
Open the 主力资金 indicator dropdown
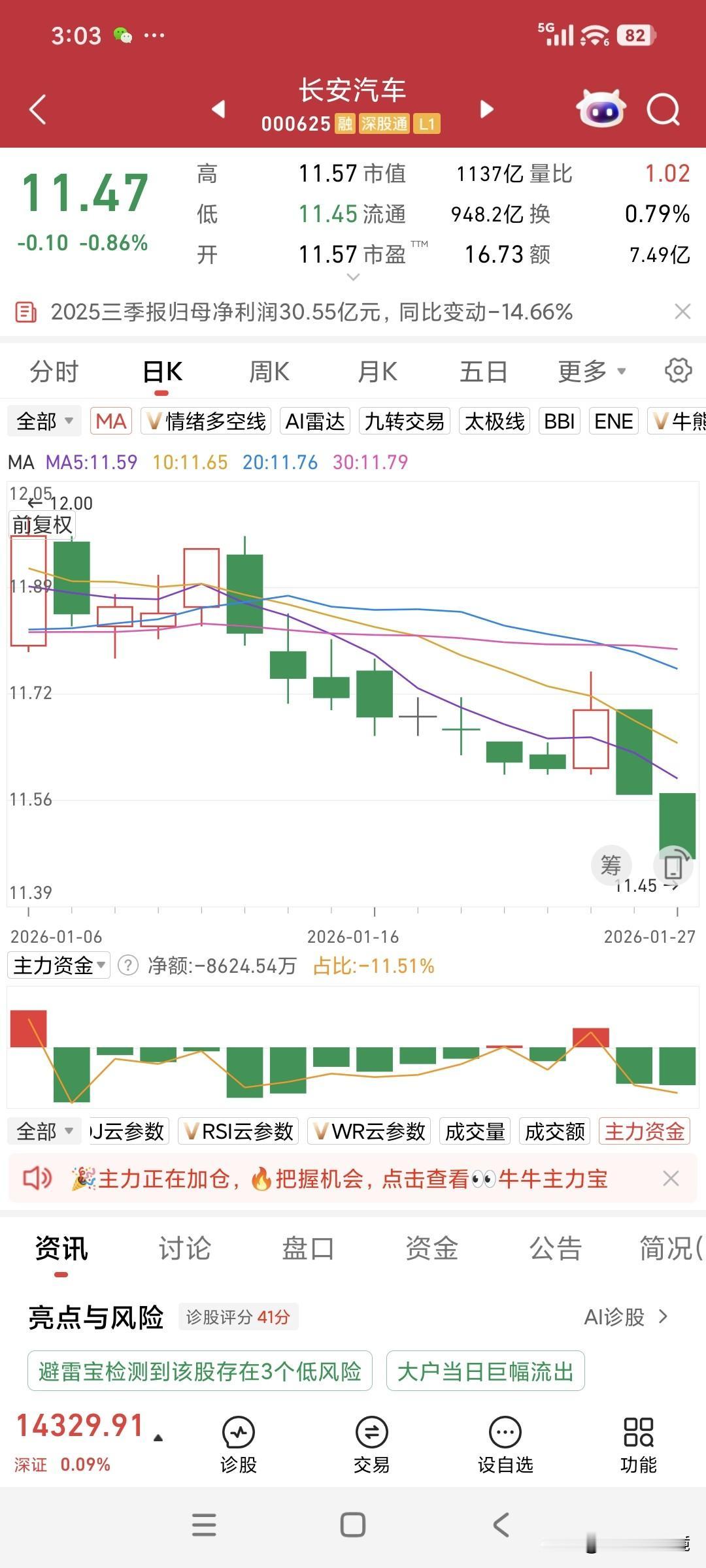pyautogui.click(x=59, y=966)
